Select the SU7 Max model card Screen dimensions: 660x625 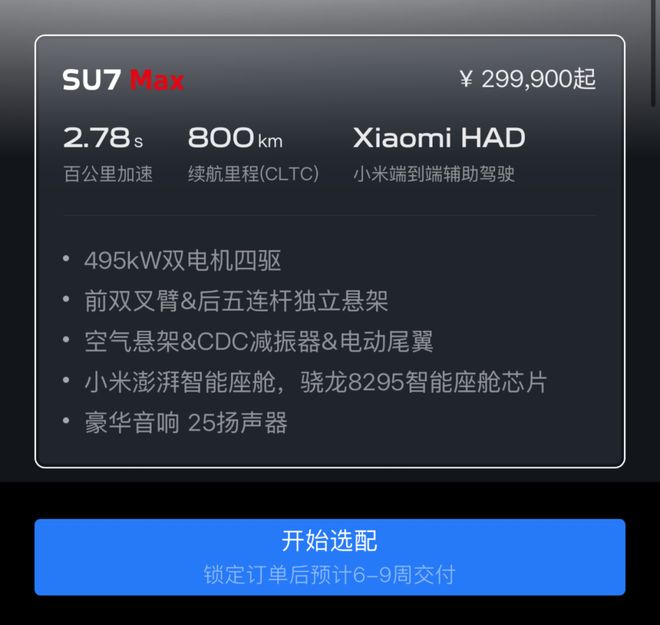(x=329, y=250)
